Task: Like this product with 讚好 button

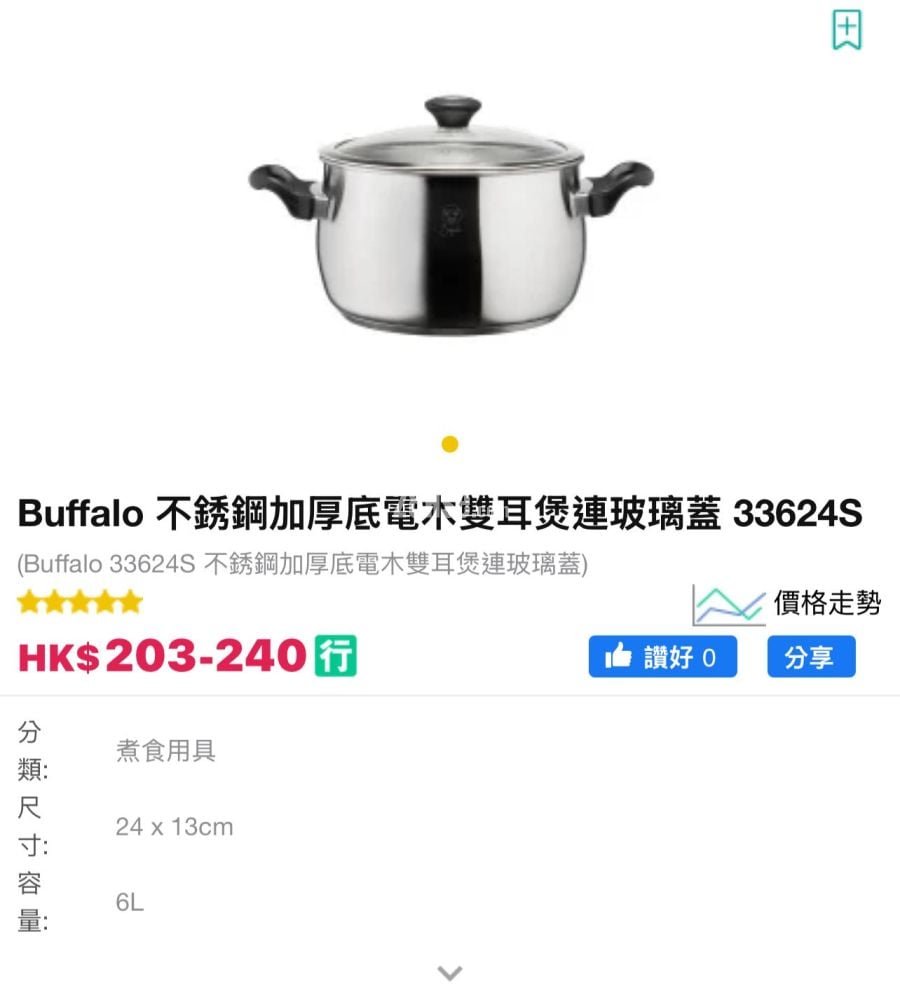Action: click(x=662, y=657)
